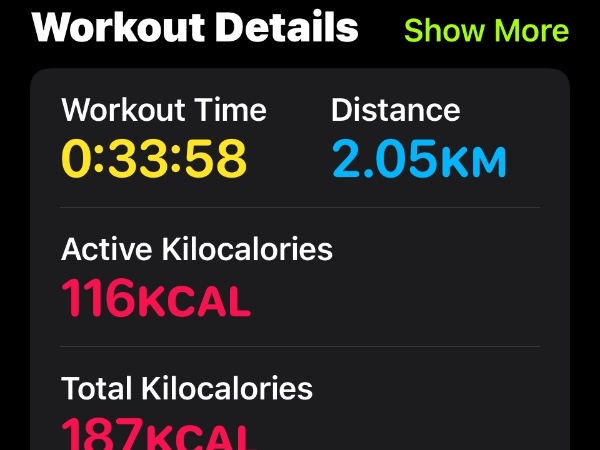Tap Show More for workout details
Screen dimensions: 600x450
(486, 30)
